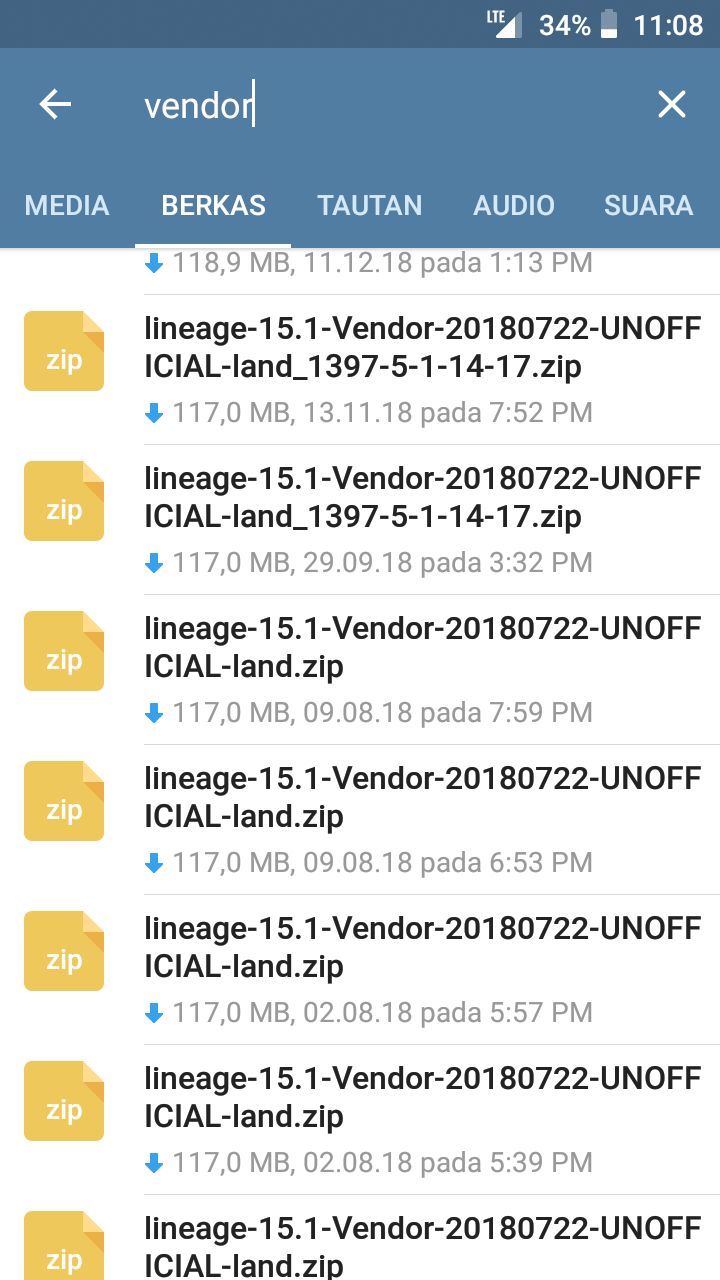
Task: Open the zip from 09.08.18 7:59 PM
Action: [360, 669]
